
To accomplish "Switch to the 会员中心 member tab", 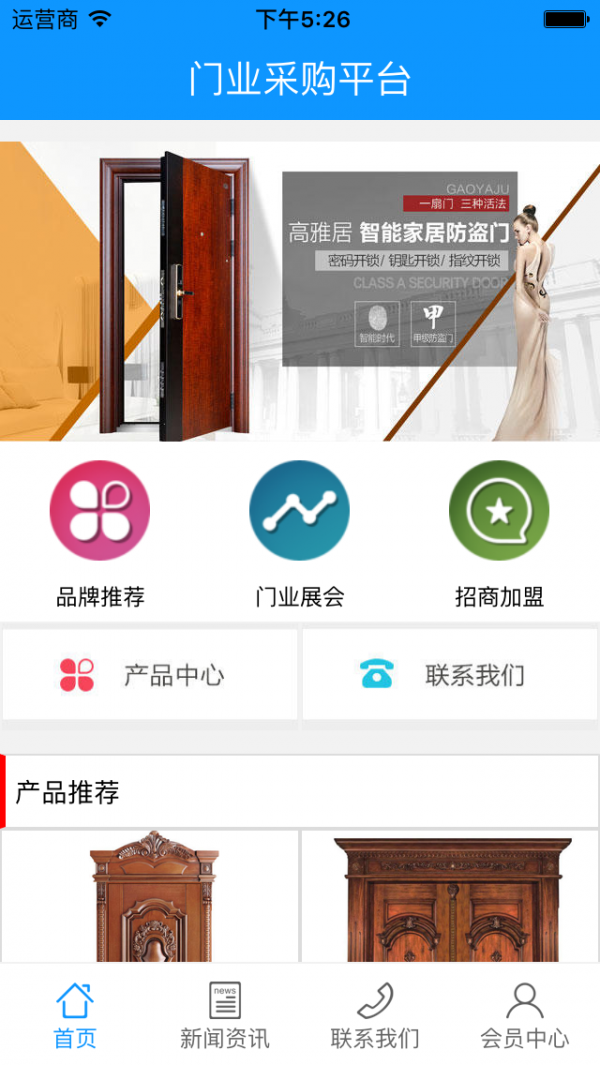I will [525, 1014].
